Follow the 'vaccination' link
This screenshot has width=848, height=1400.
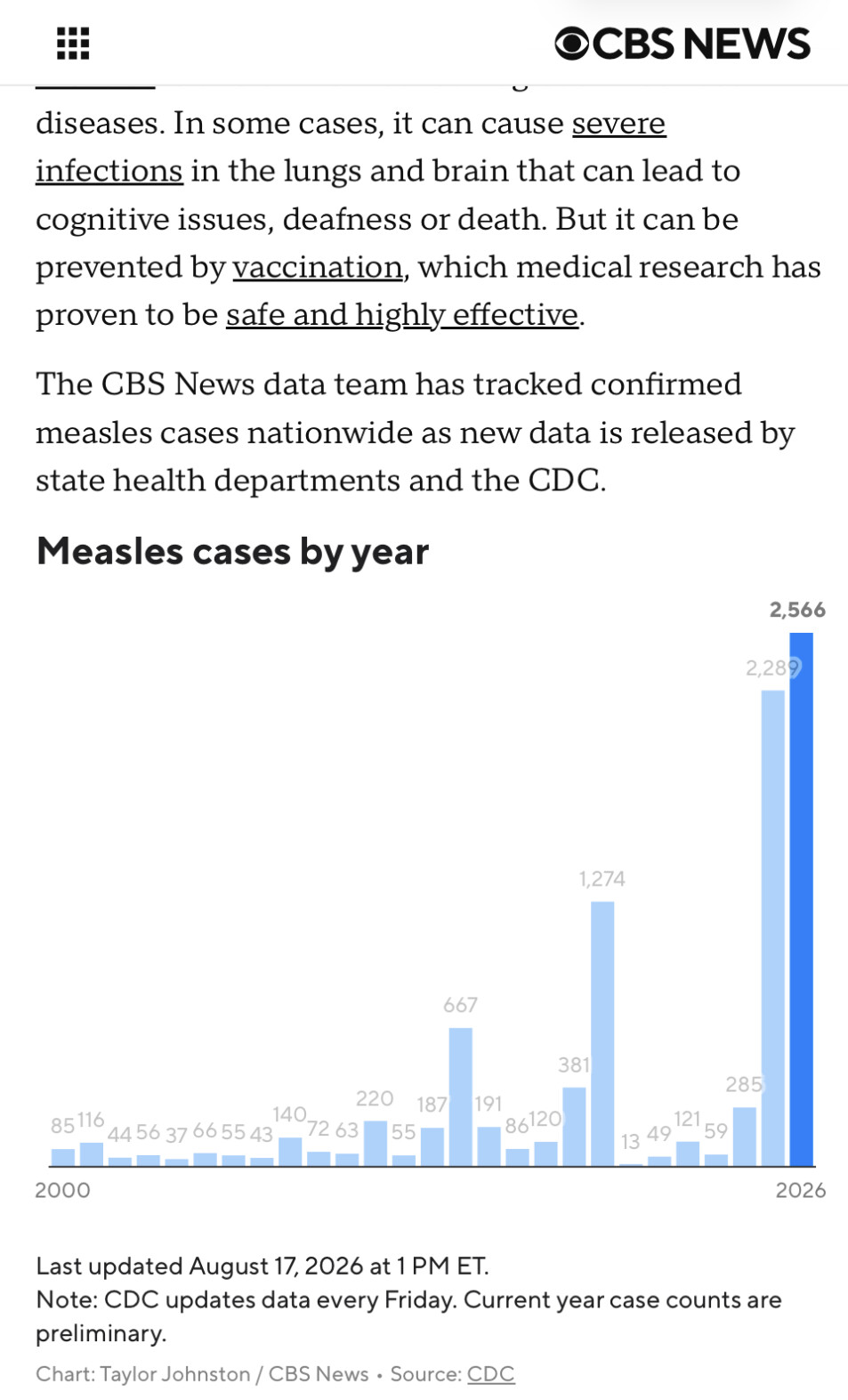coord(318,267)
